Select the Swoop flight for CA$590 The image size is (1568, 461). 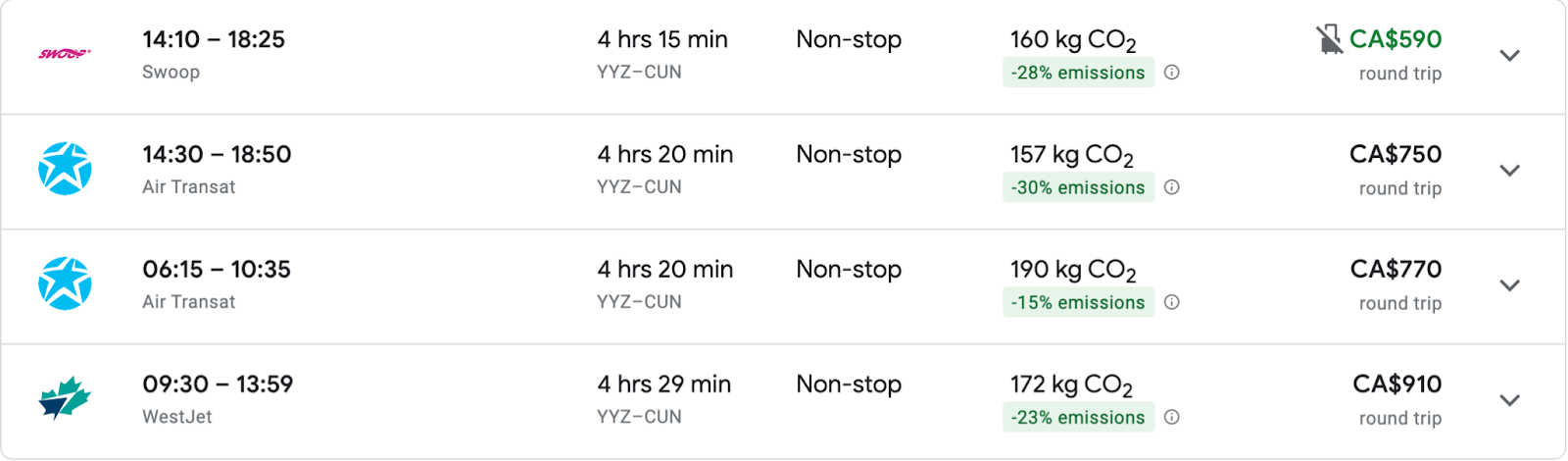pos(1395,40)
